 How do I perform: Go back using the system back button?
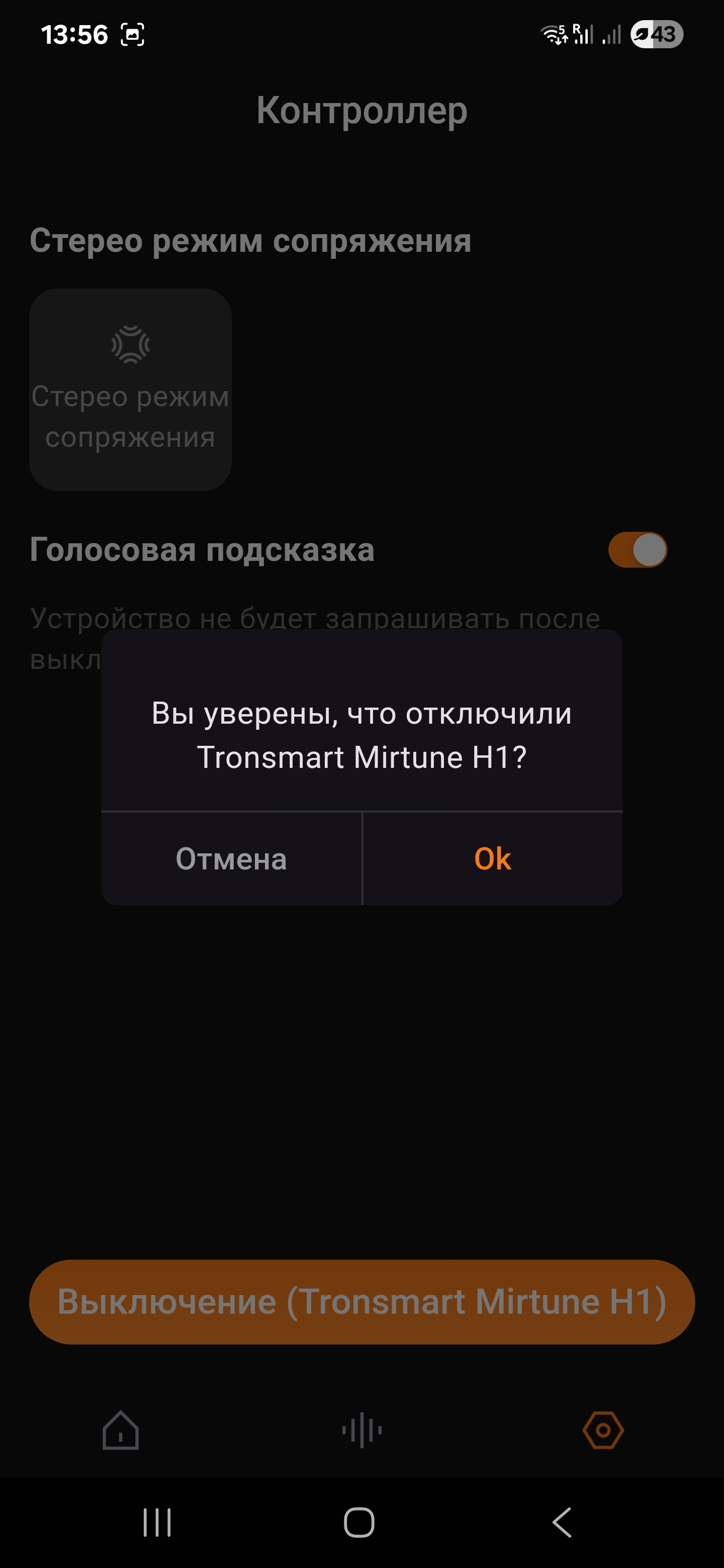click(x=562, y=1522)
